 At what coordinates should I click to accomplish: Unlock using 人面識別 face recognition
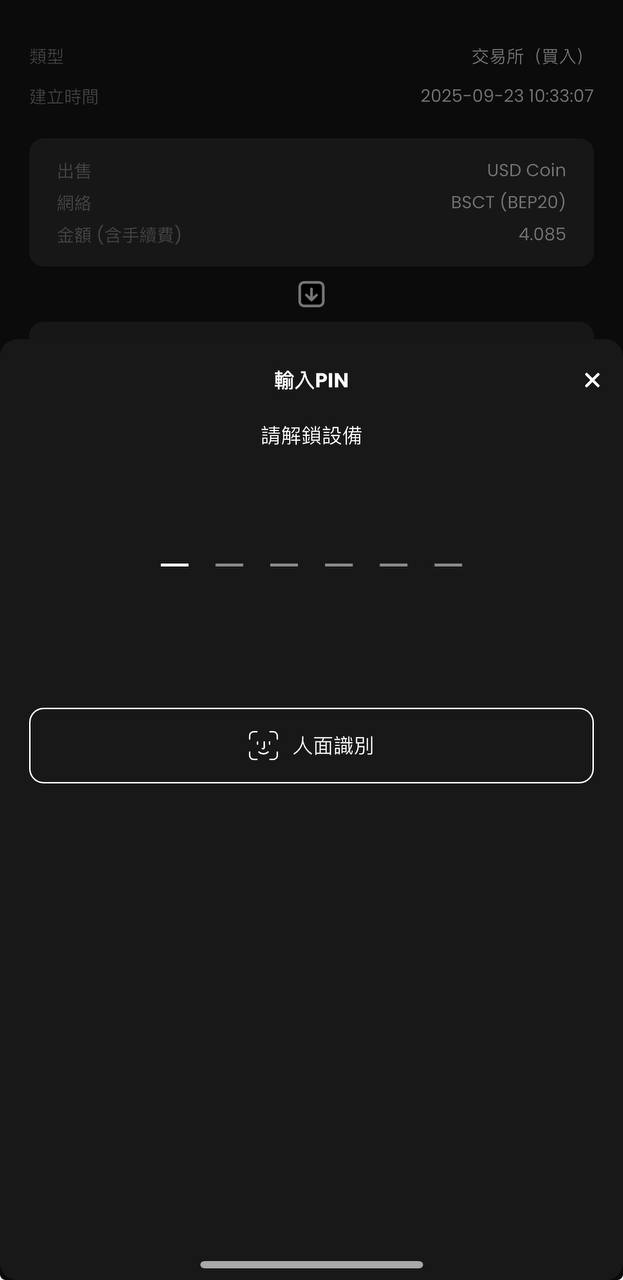311,745
